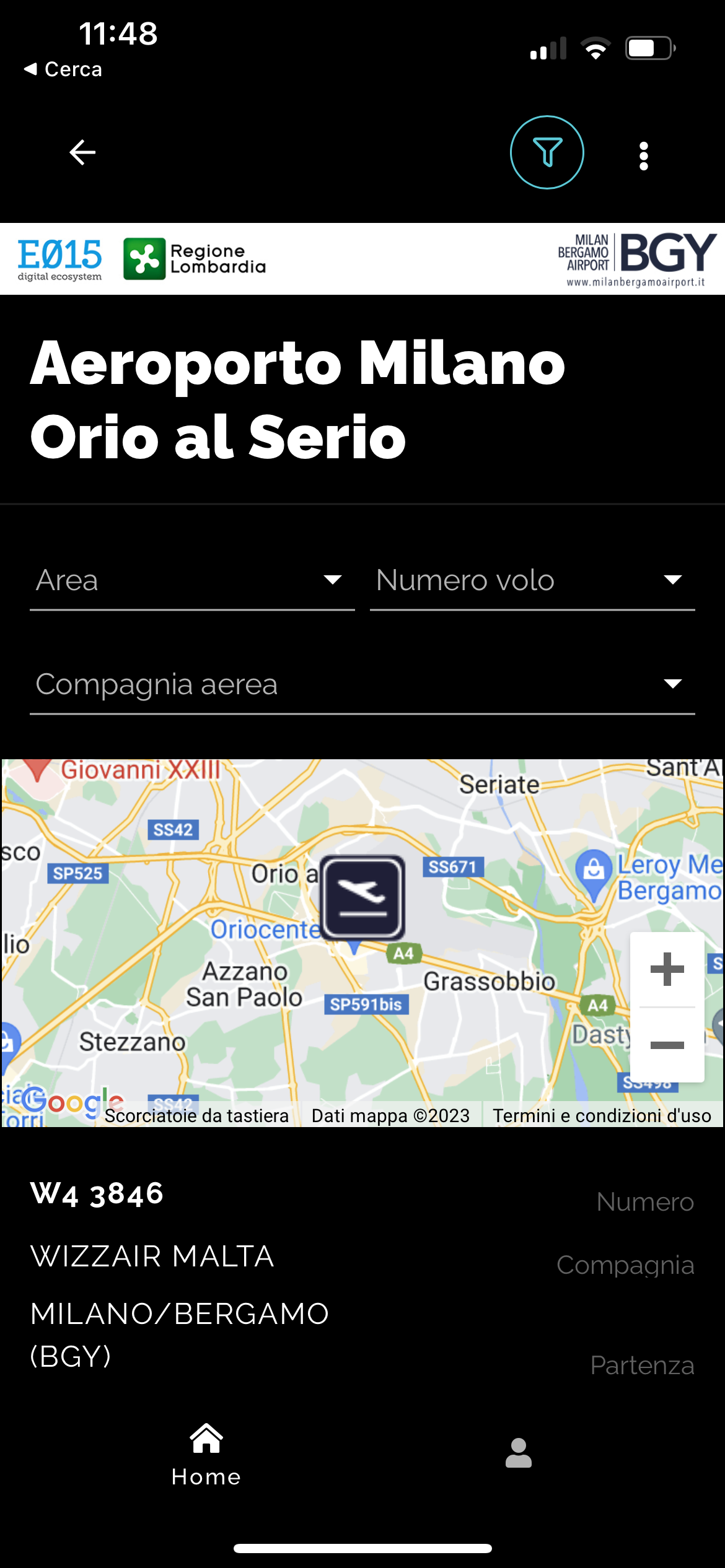This screenshot has width=725, height=1568.
Task: Open the three-dot overflow menu
Action: pos(644,155)
